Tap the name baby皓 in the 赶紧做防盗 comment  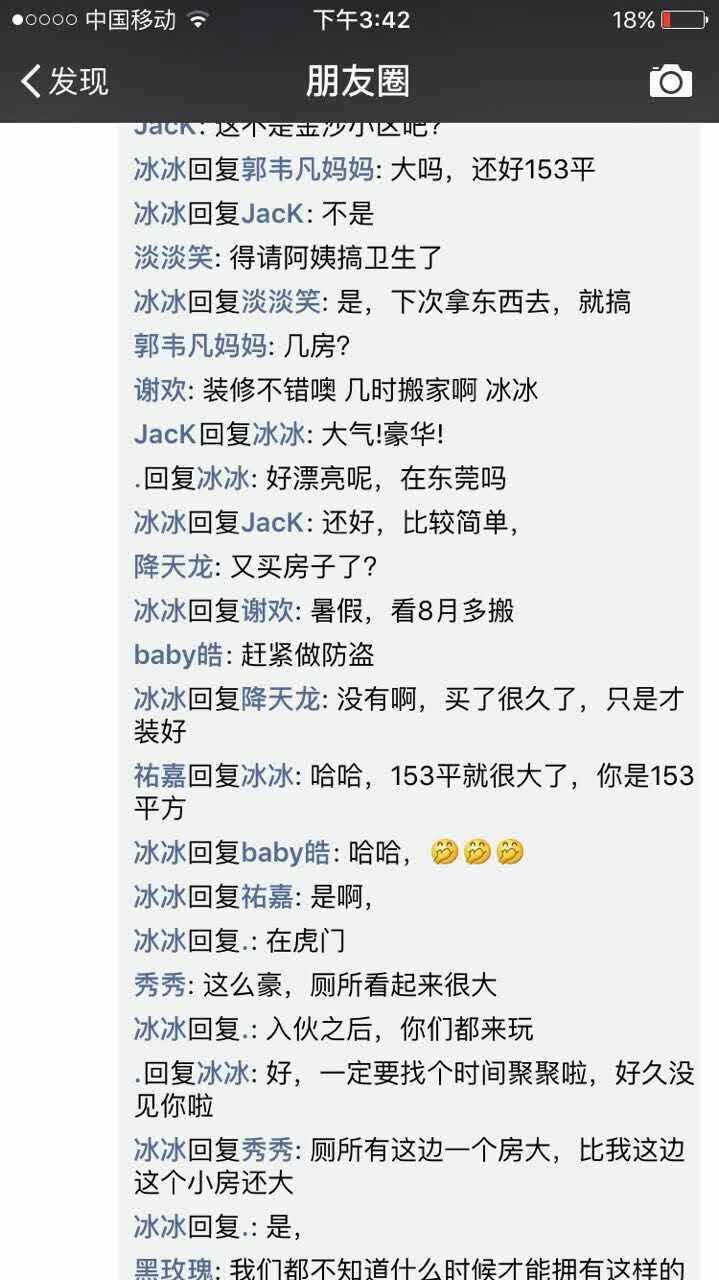(179, 654)
